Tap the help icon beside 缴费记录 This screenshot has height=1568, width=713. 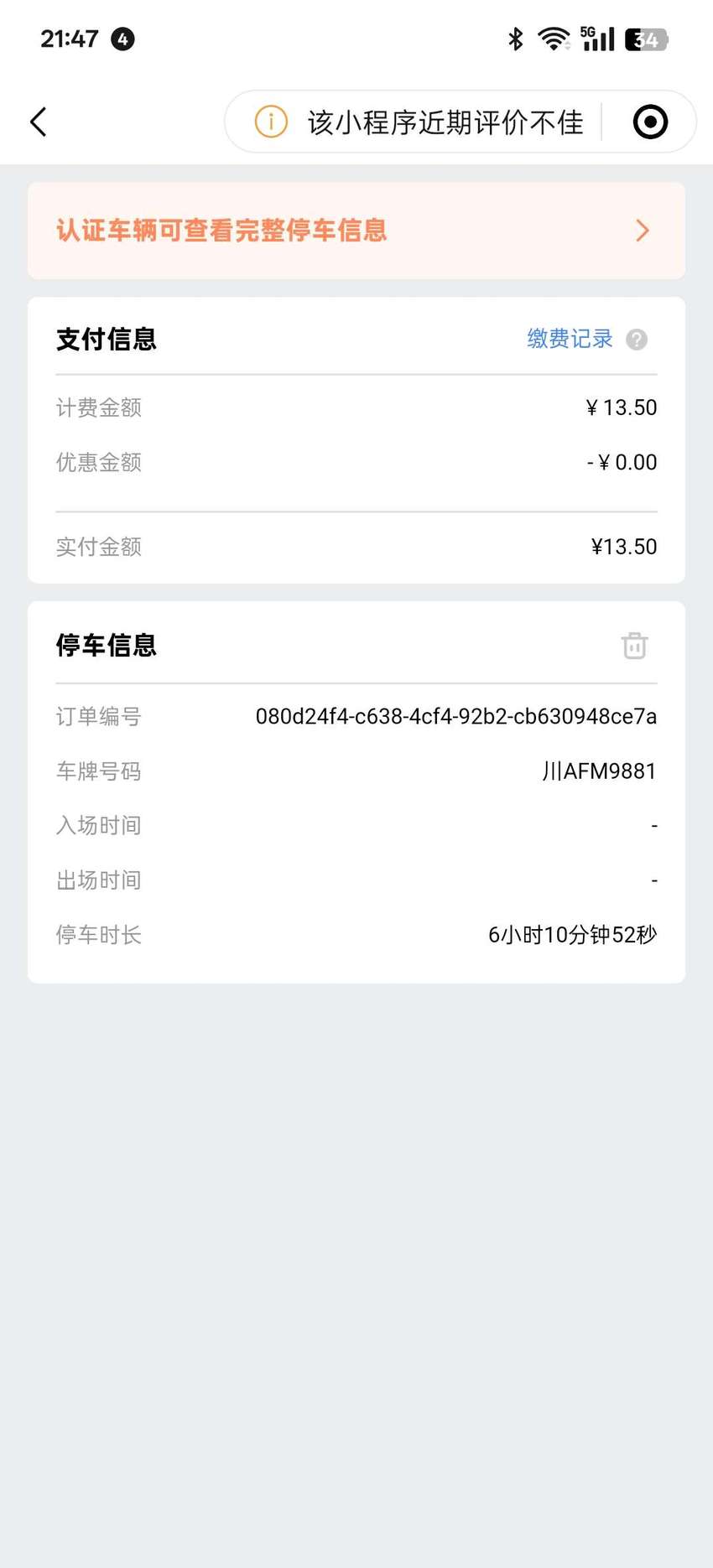(637, 340)
